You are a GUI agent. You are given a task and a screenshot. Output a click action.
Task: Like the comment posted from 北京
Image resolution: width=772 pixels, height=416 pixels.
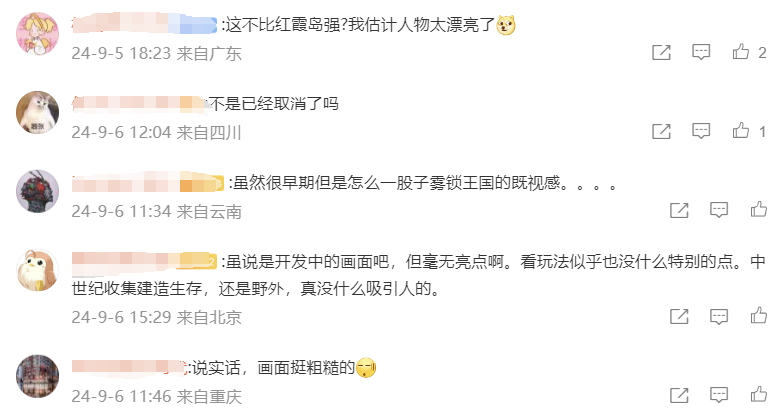[759, 315]
